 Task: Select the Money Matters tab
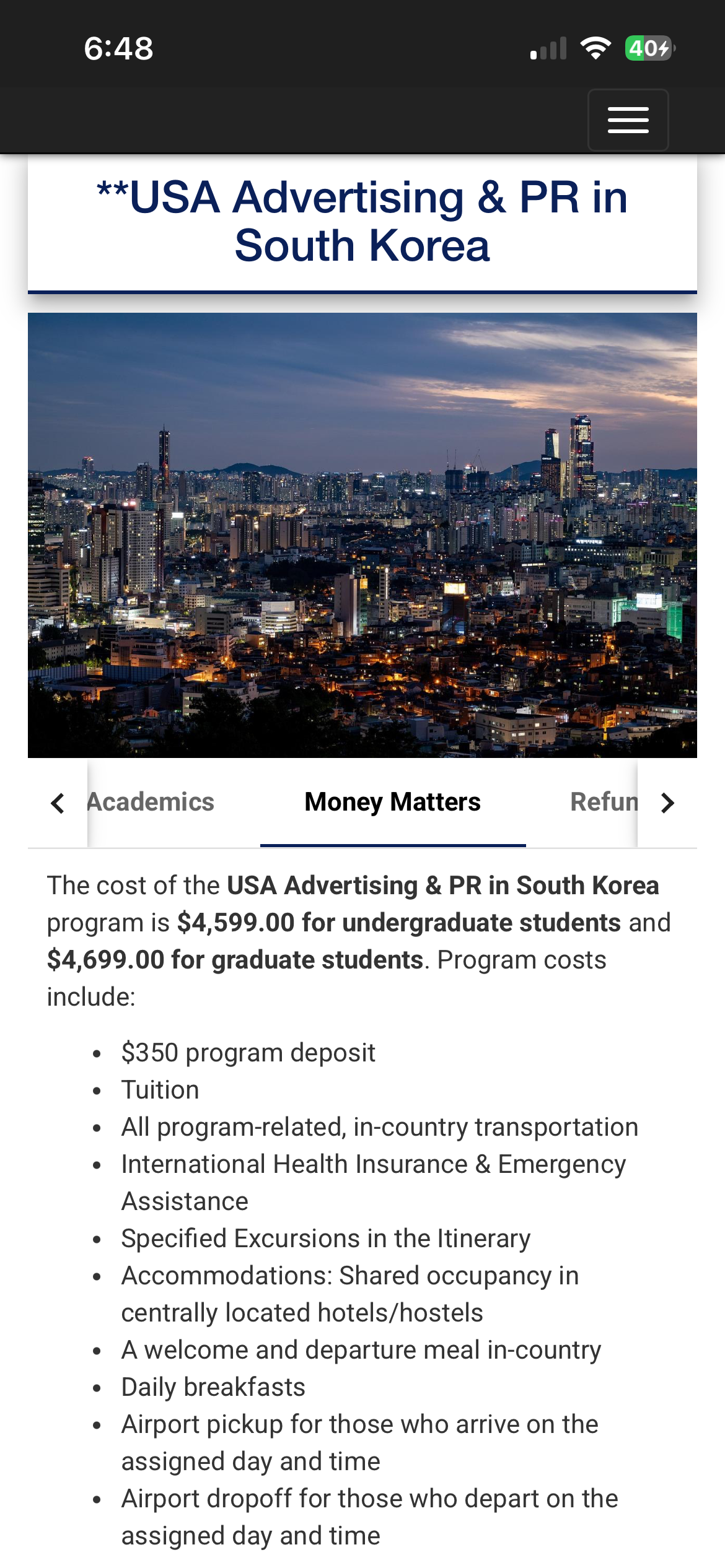pyautogui.click(x=392, y=802)
